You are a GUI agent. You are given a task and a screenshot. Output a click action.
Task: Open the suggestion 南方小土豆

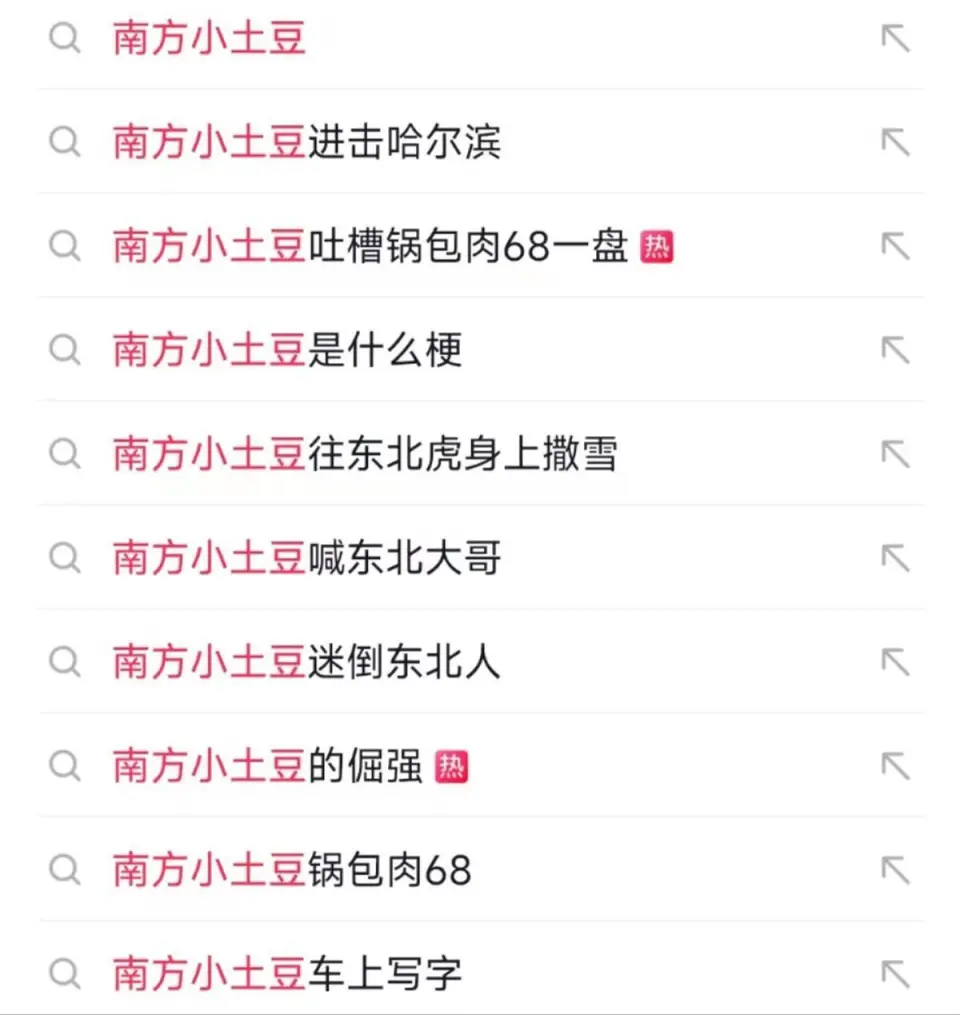(209, 39)
